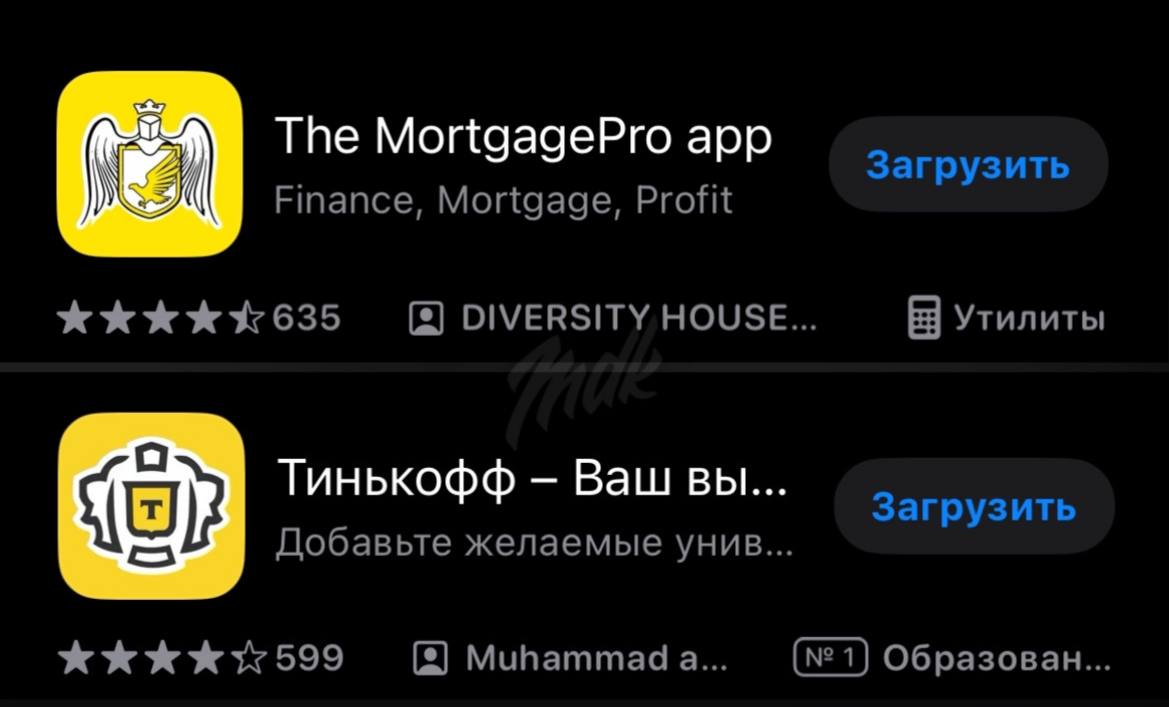Open The MortgagePro app listing
This screenshot has width=1169, height=707.
tap(522, 138)
